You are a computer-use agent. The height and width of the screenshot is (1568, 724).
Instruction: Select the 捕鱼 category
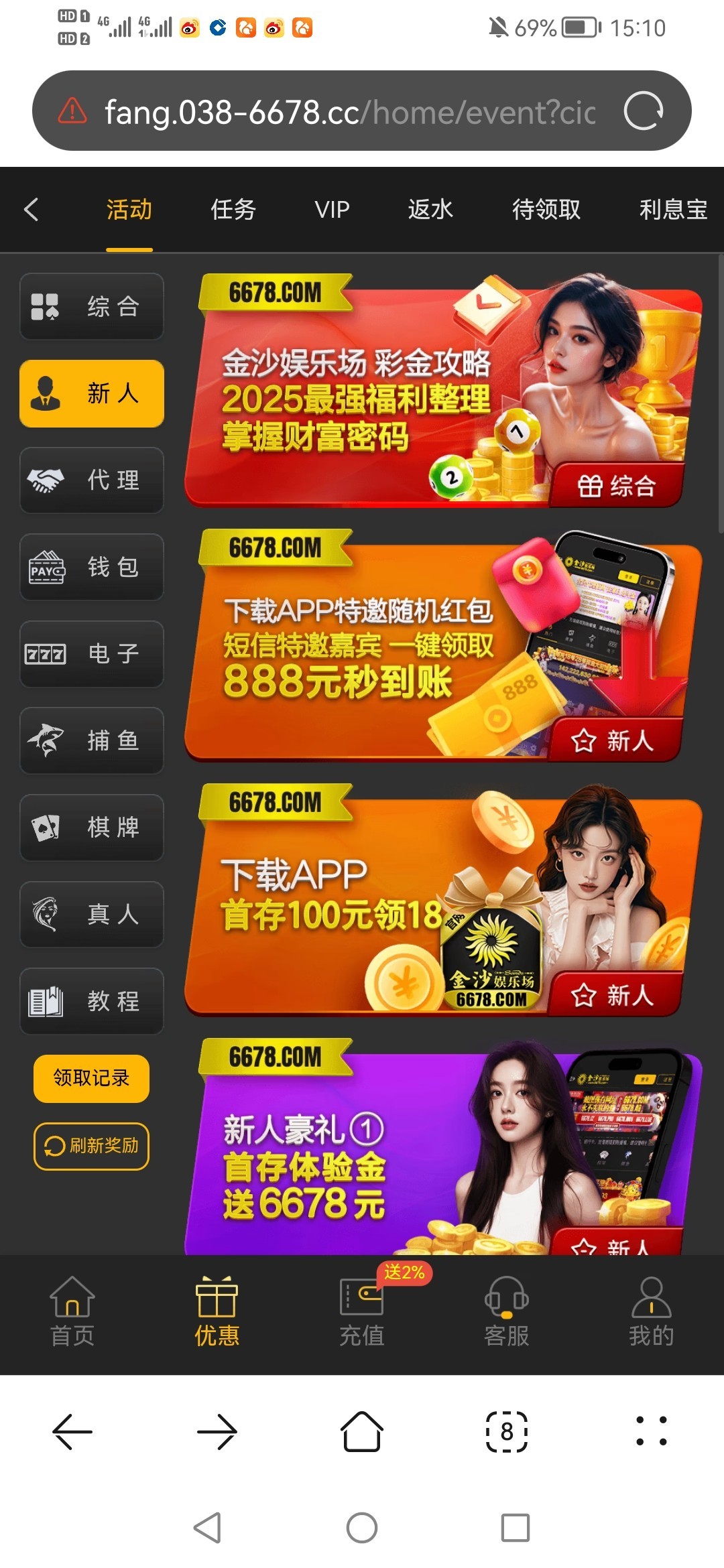(x=92, y=741)
